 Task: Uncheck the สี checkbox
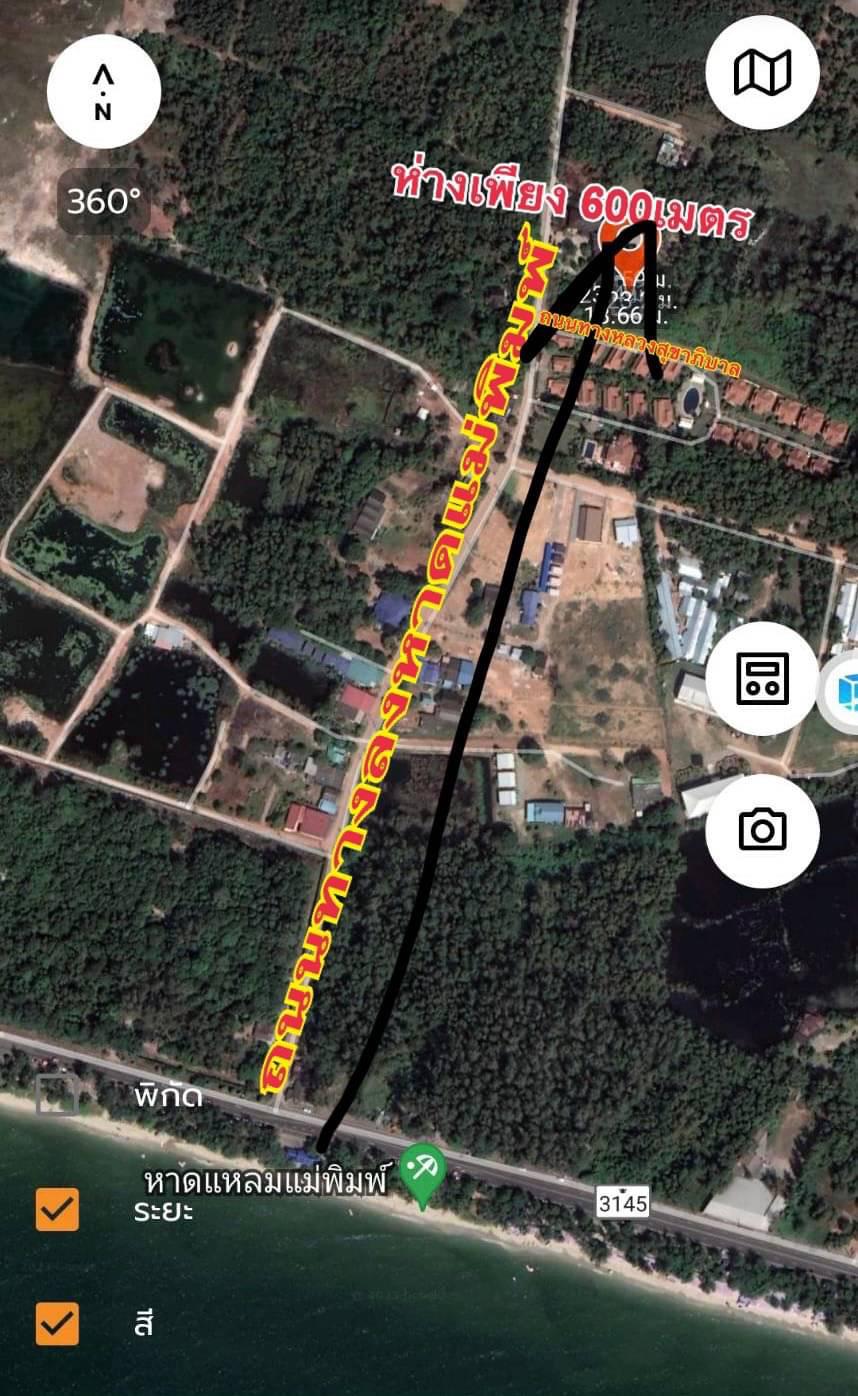point(57,1323)
